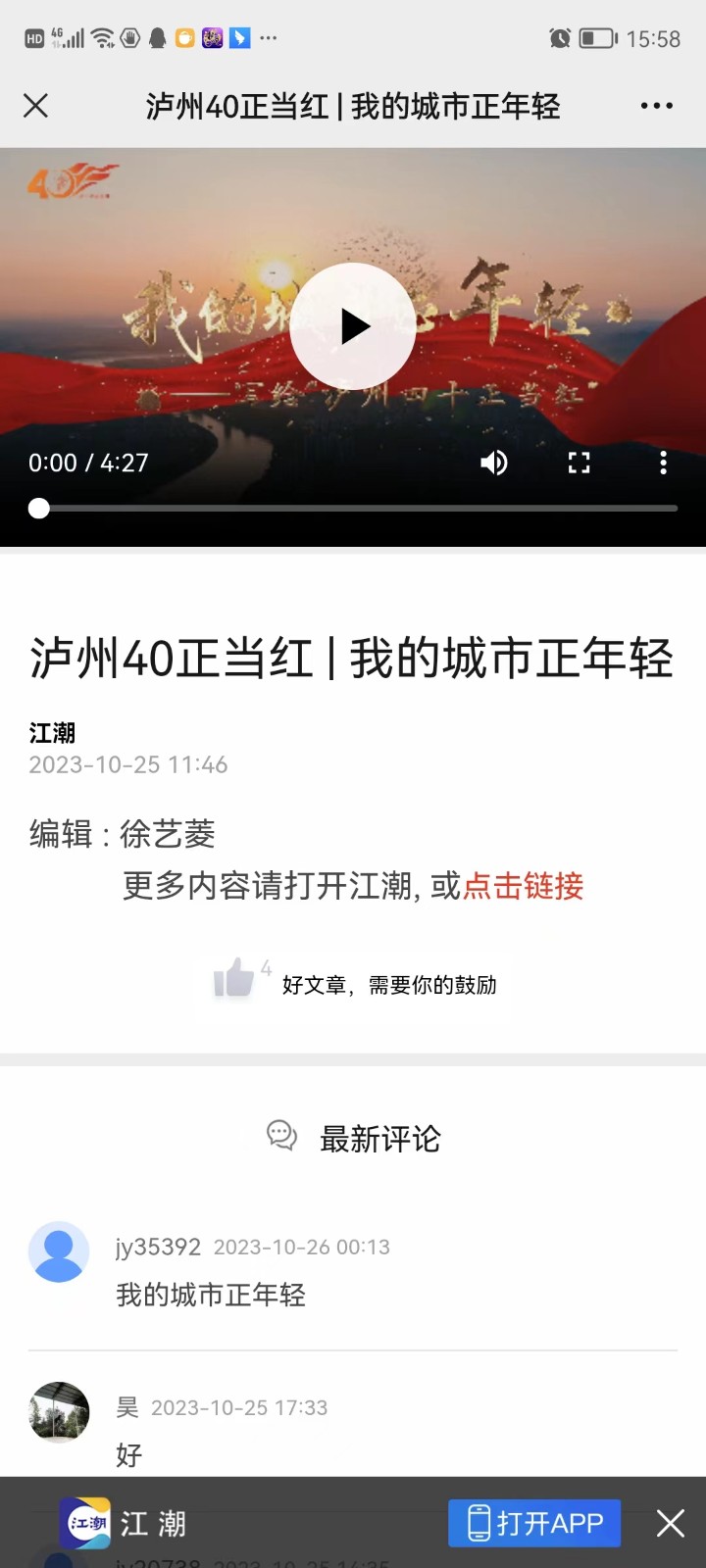
Task: Like the article with thumbs-up
Action: [x=235, y=978]
